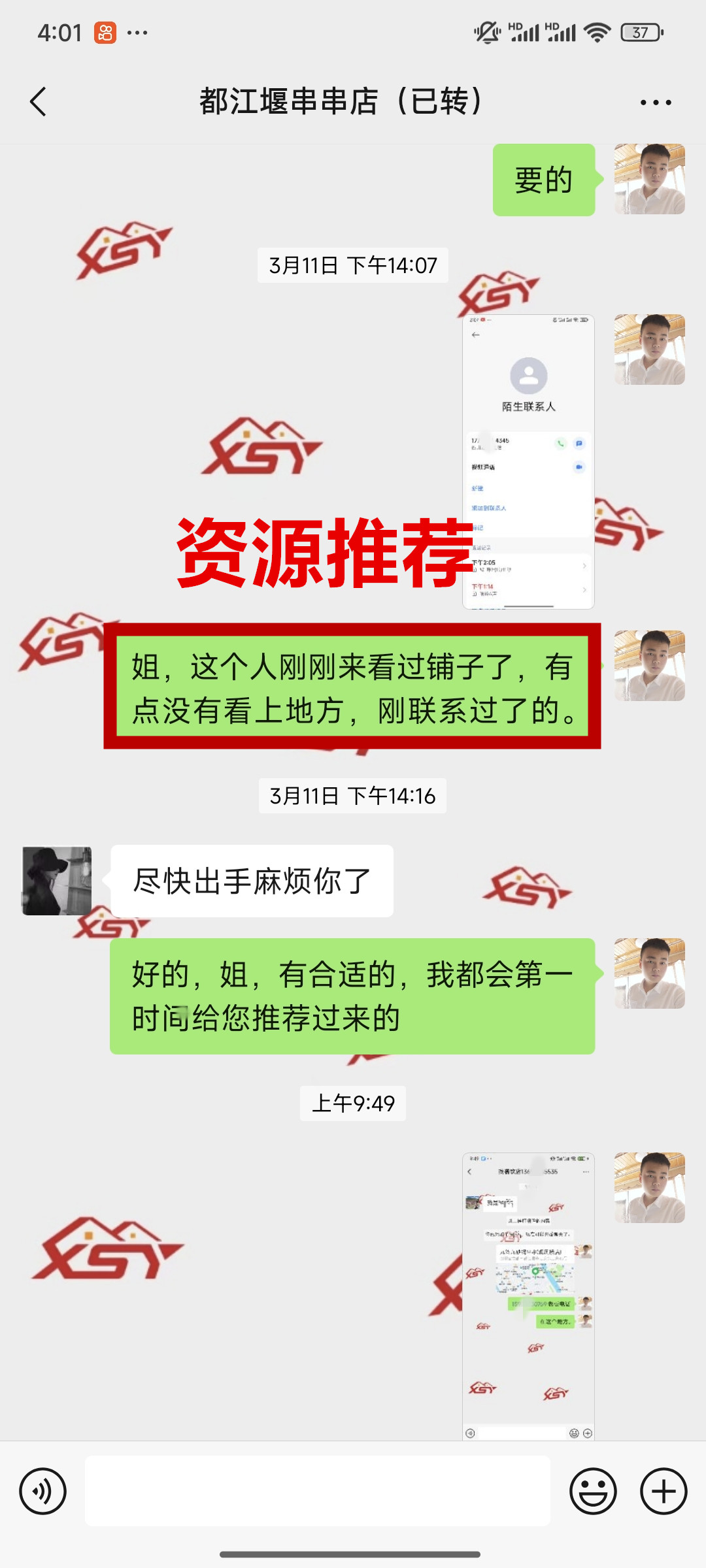
Task: Open the emoji sticker panel
Action: pos(593,1491)
